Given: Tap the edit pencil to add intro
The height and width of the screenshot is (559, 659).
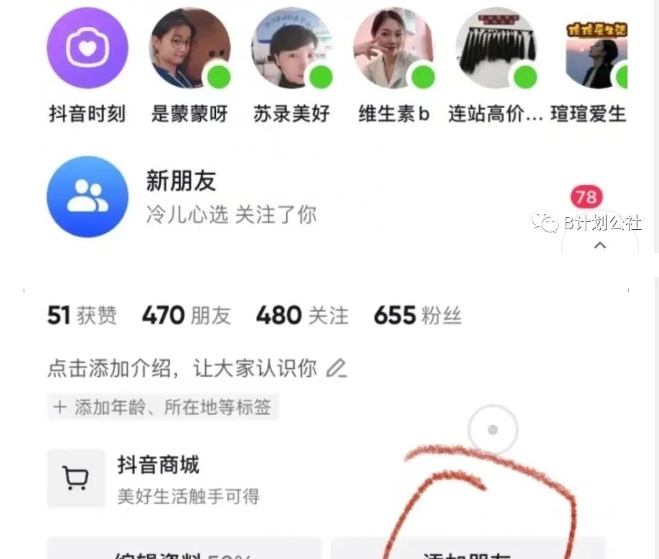Looking at the screenshot, I should point(337,368).
